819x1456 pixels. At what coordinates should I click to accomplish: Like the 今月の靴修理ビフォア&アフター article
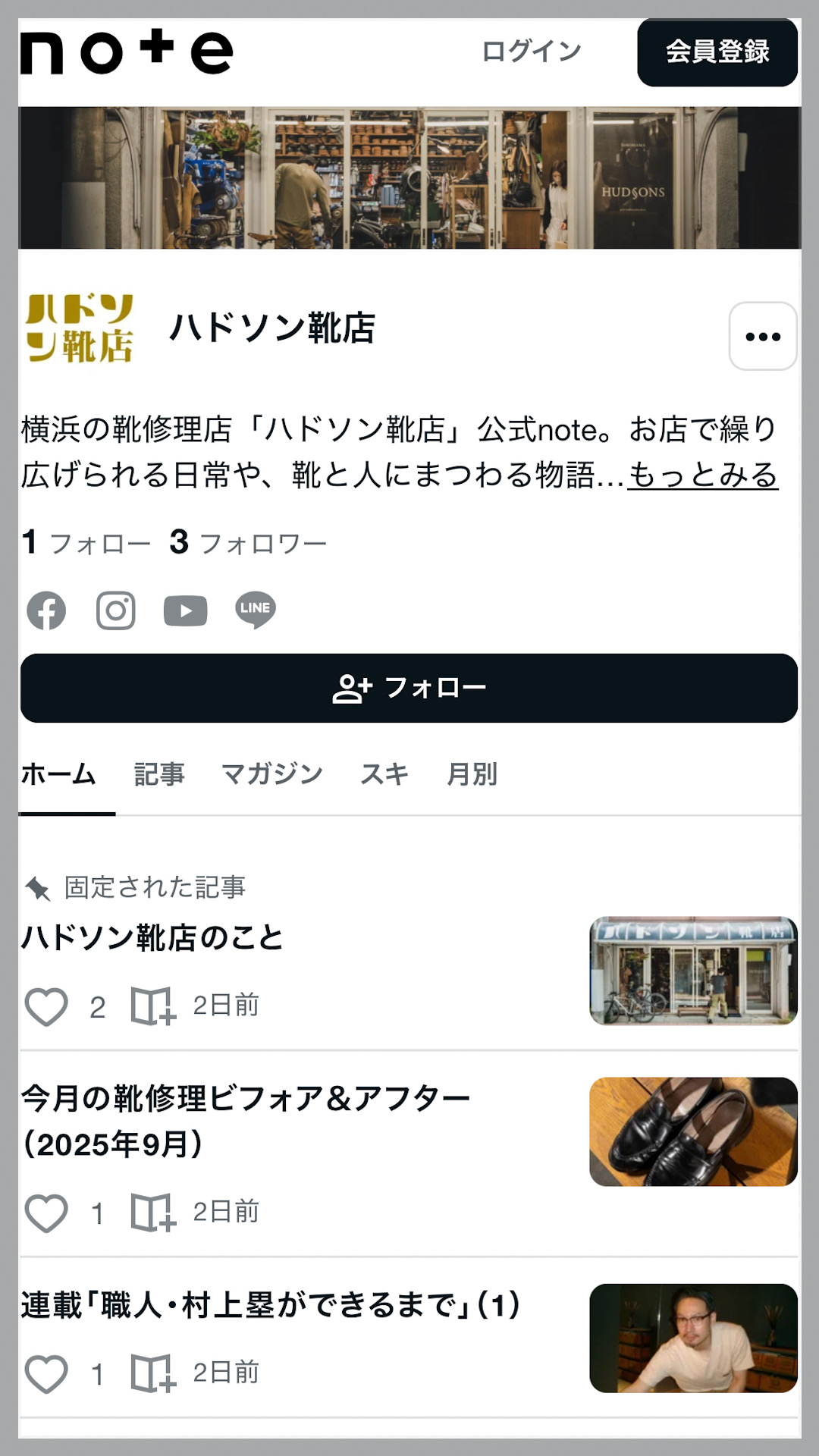tap(46, 1213)
